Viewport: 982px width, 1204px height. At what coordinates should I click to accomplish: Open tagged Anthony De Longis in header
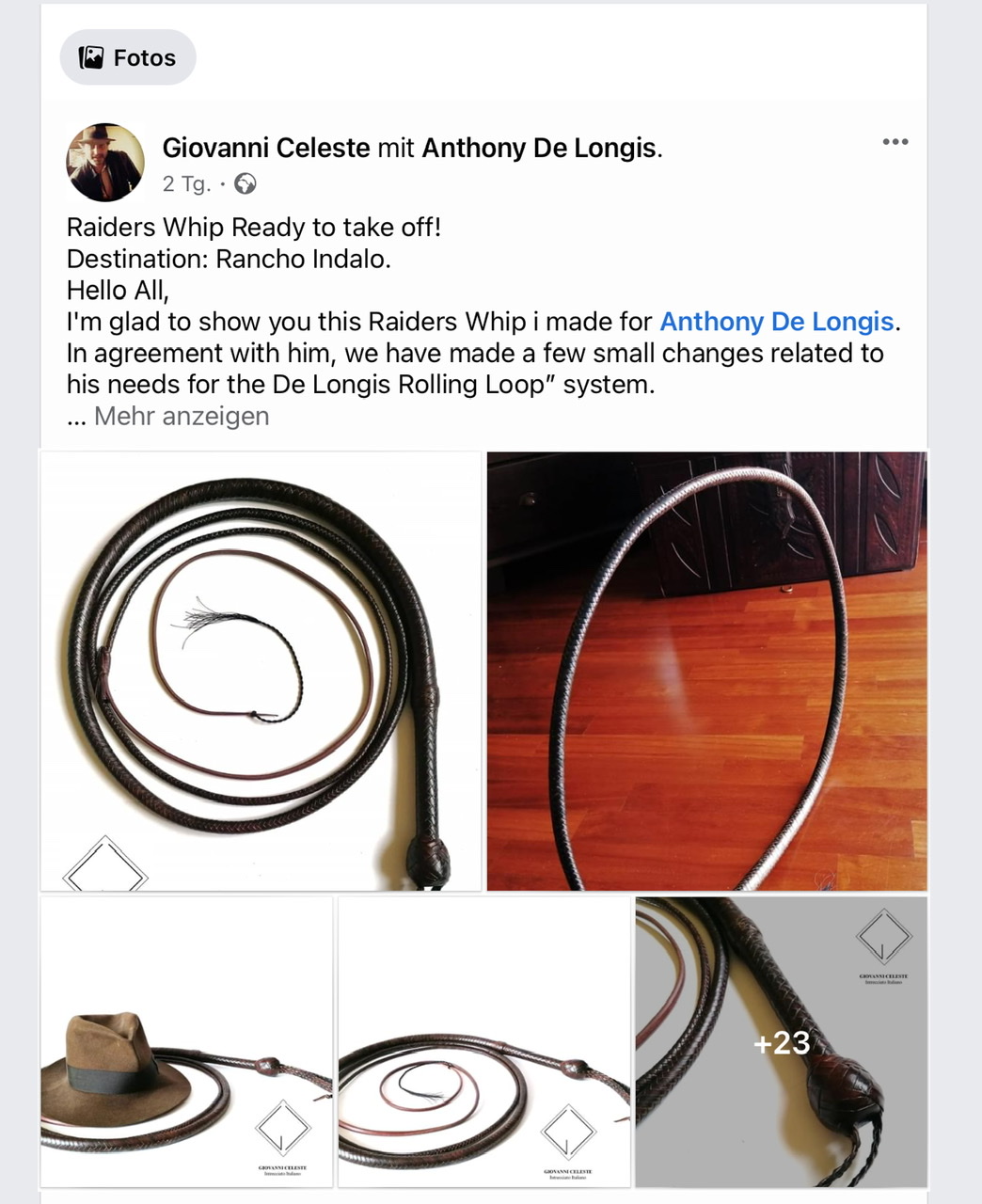pos(539,148)
